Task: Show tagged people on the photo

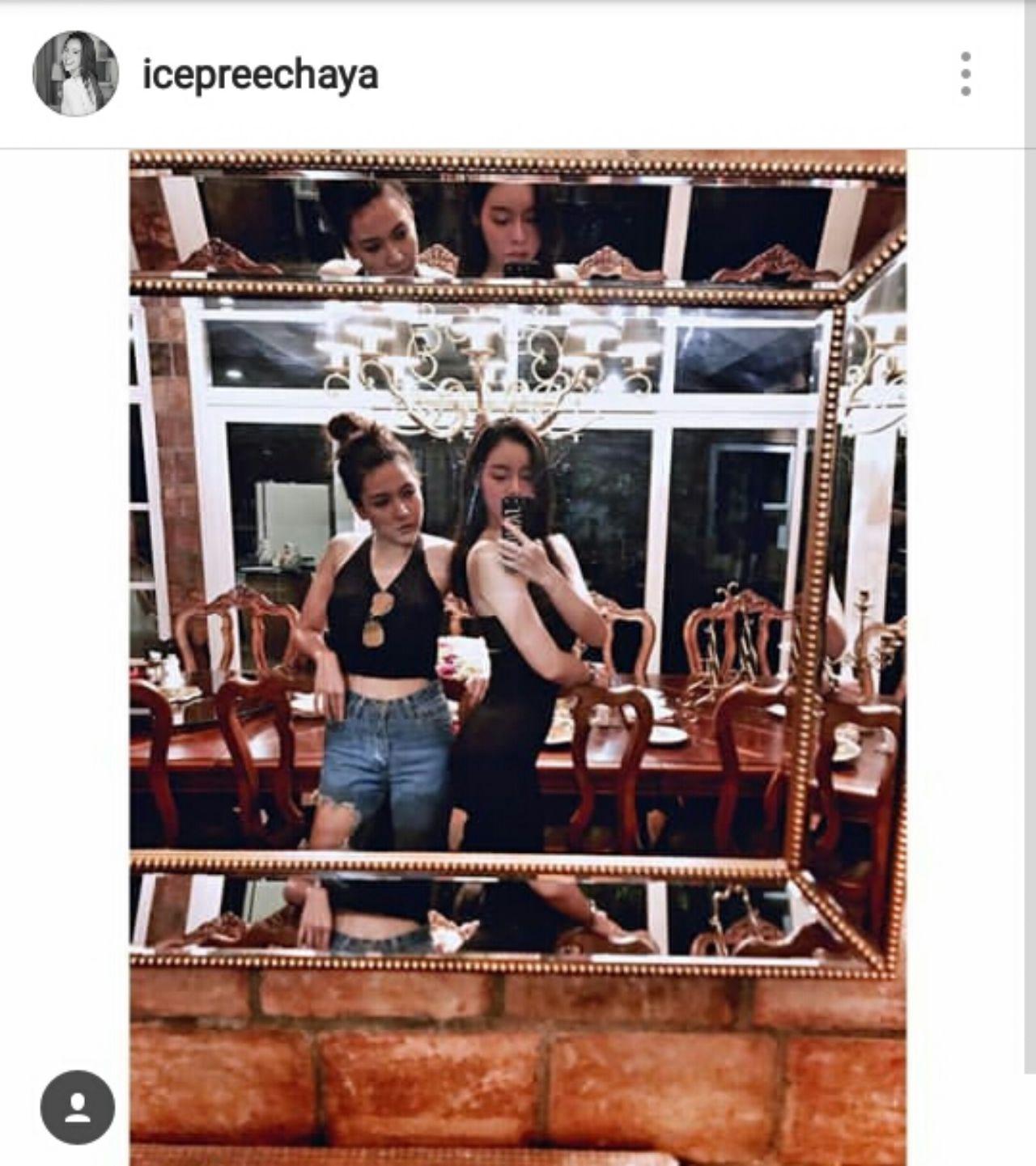Action: click(x=78, y=1107)
